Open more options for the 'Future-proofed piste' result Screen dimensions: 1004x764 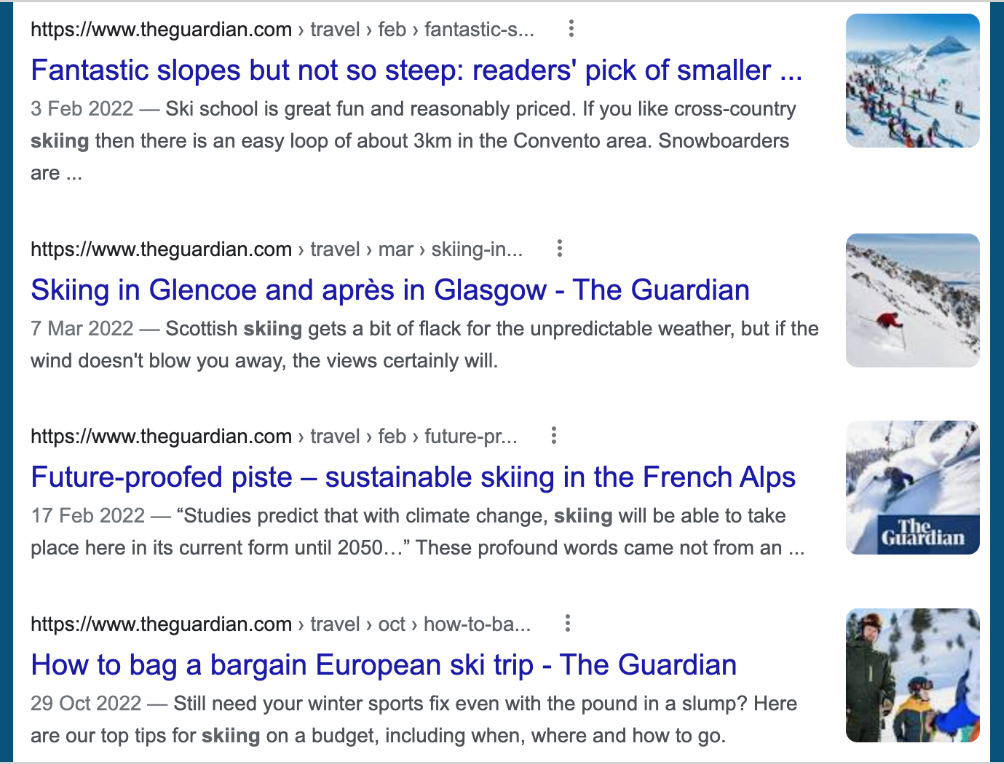point(553,436)
